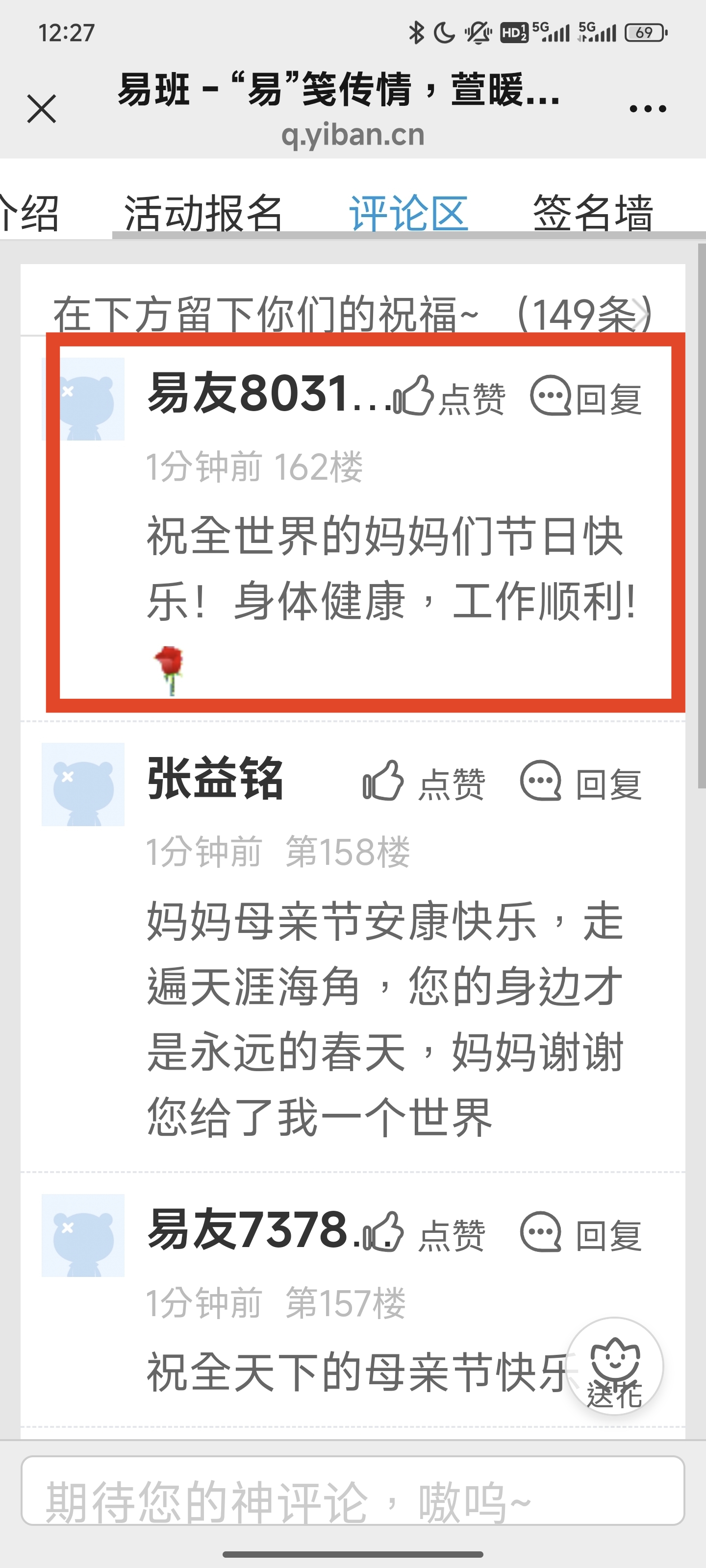Close the webpage with the X icon
The width and height of the screenshot is (706, 1568).
tap(41, 108)
